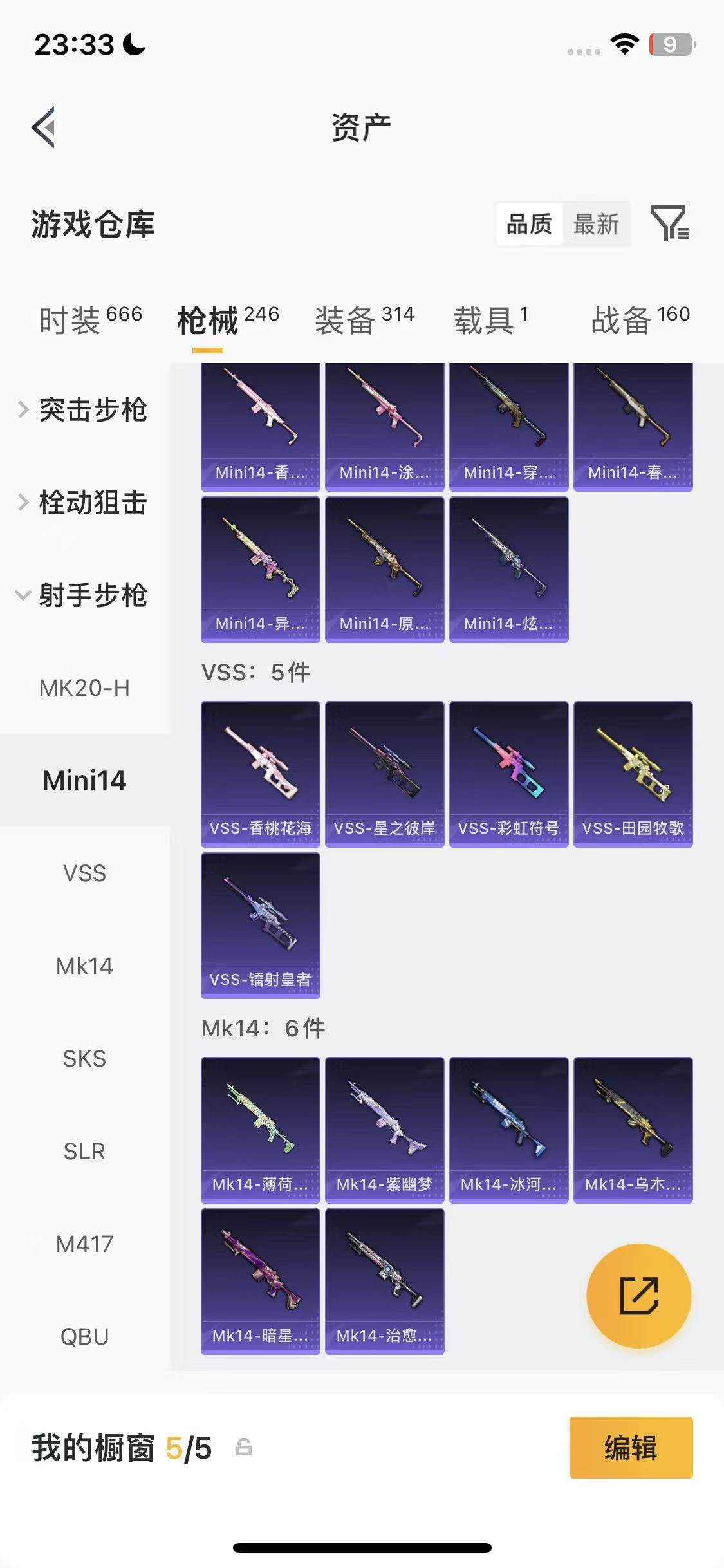Tap the 编辑 button for 我的橱窗
Screen dimensions: 724x1568
pyautogui.click(x=631, y=1448)
